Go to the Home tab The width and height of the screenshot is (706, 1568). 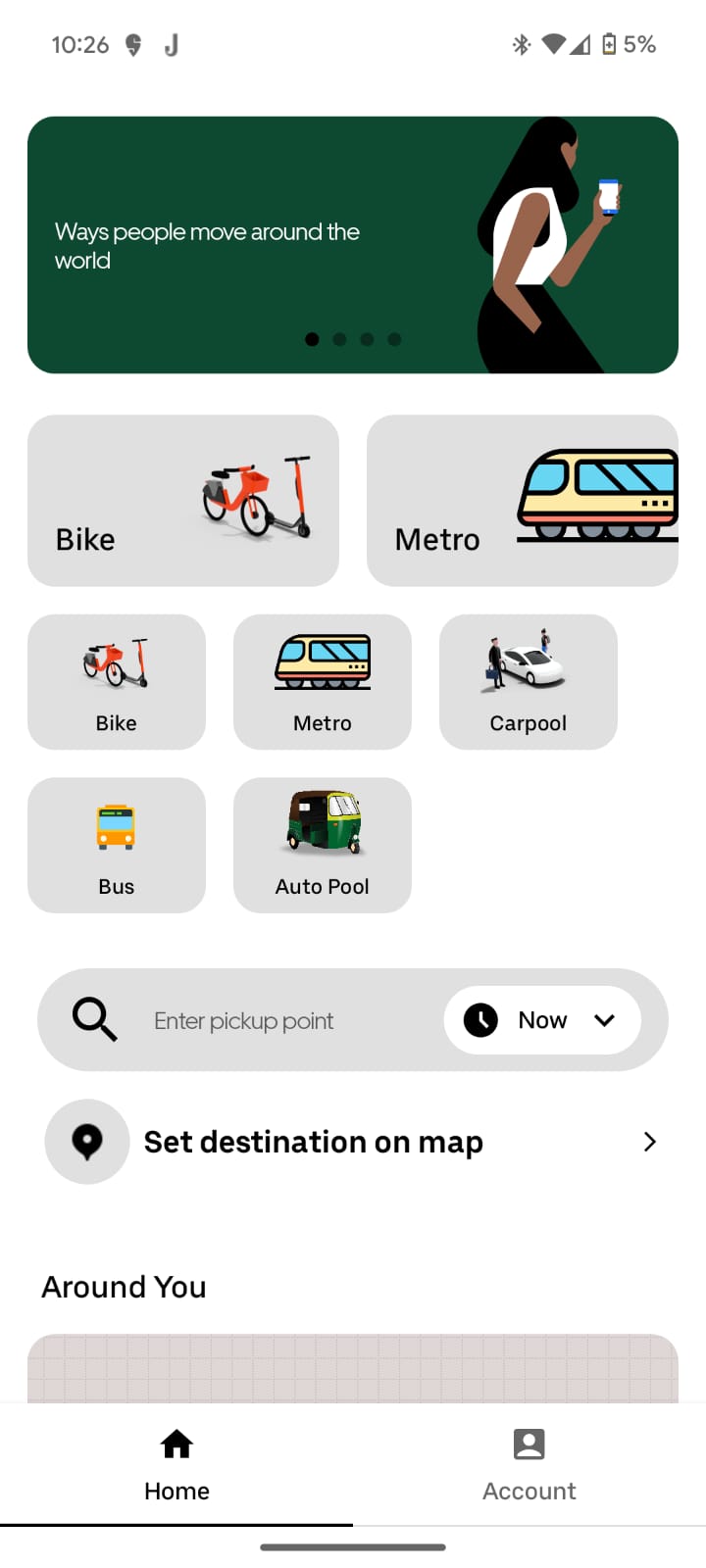pyautogui.click(x=176, y=1464)
